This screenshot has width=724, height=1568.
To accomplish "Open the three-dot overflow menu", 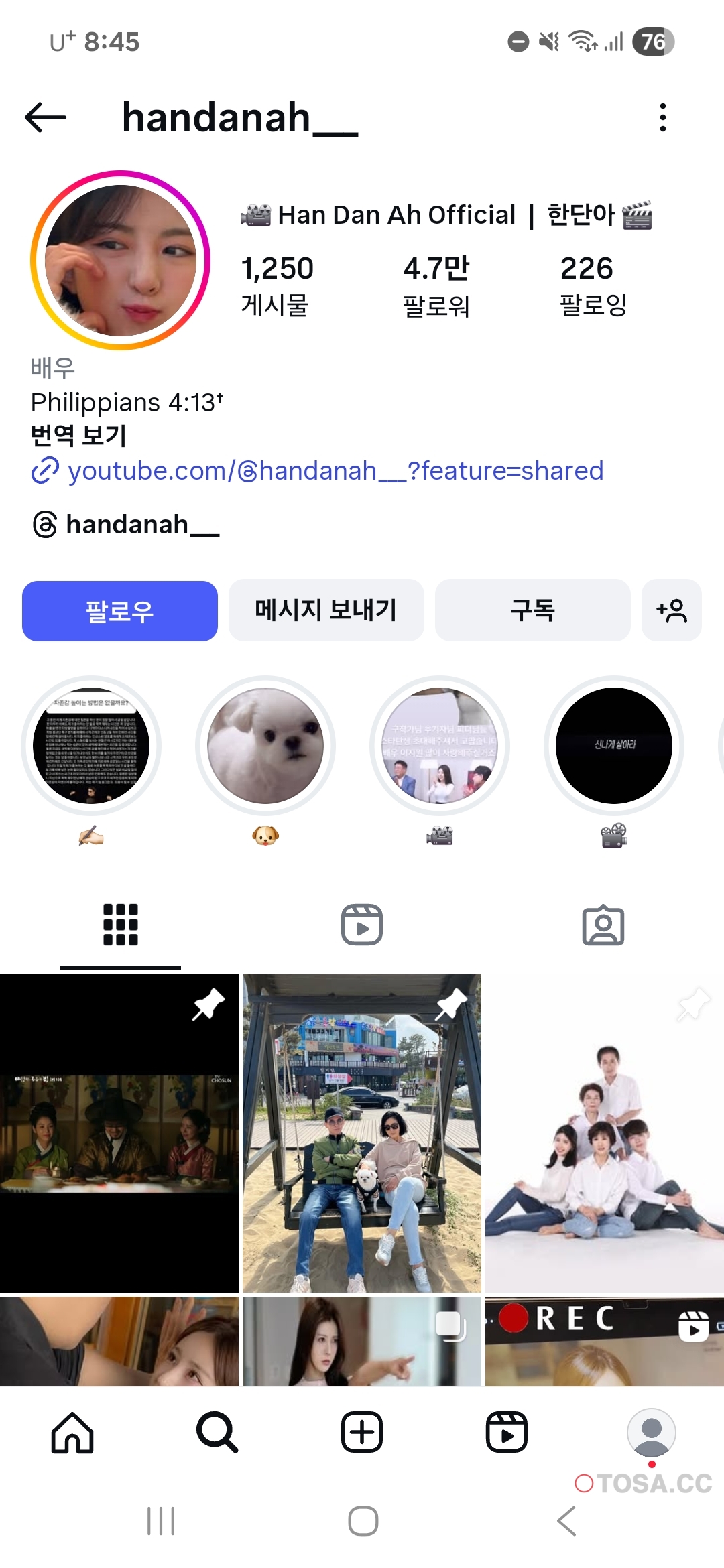I will click(x=662, y=118).
